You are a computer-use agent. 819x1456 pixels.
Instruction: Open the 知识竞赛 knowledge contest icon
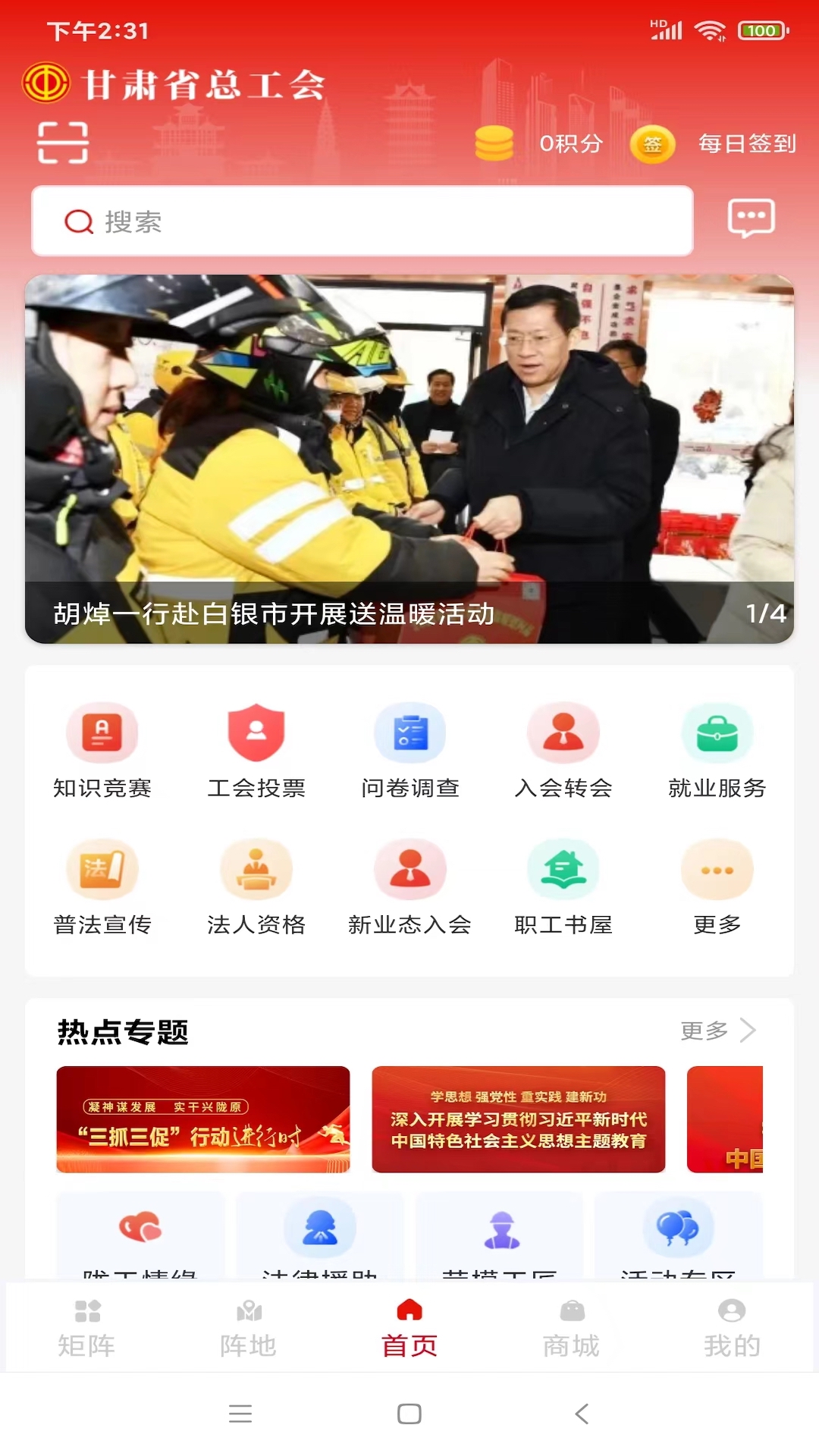click(x=103, y=751)
